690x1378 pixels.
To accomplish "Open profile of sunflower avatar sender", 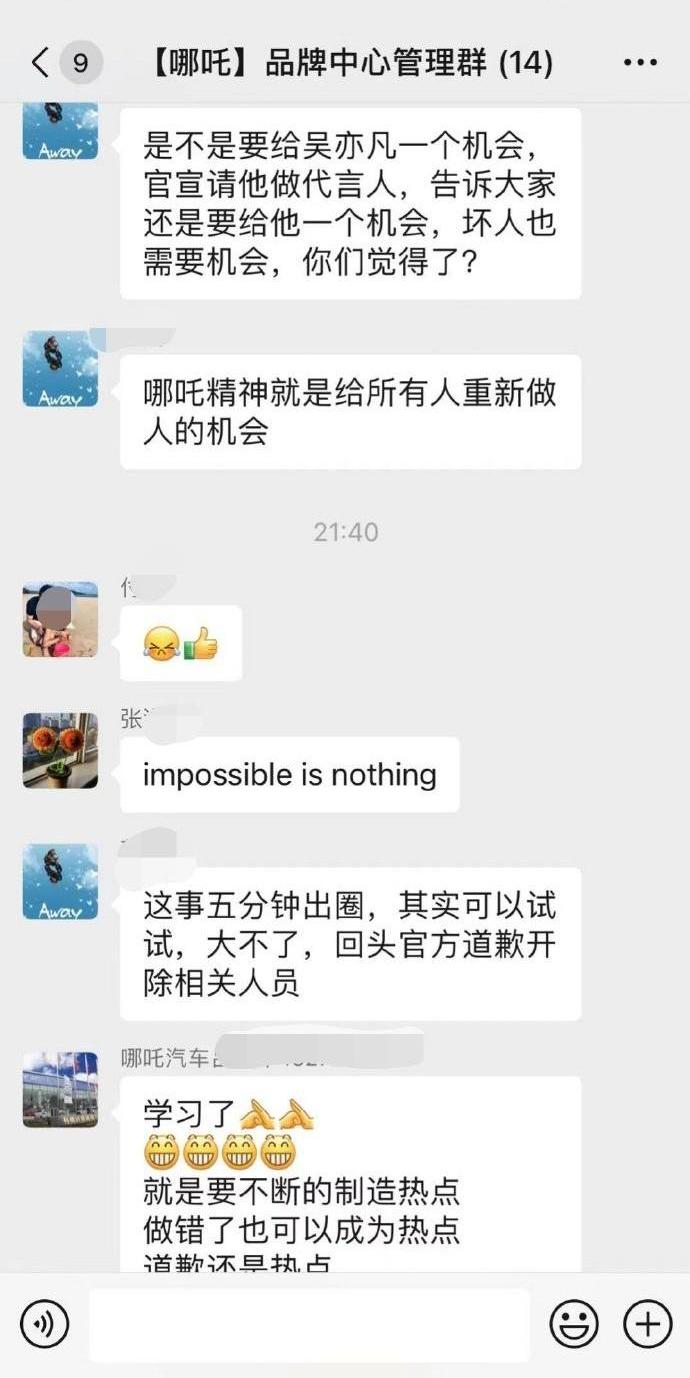I will pos(61,750).
